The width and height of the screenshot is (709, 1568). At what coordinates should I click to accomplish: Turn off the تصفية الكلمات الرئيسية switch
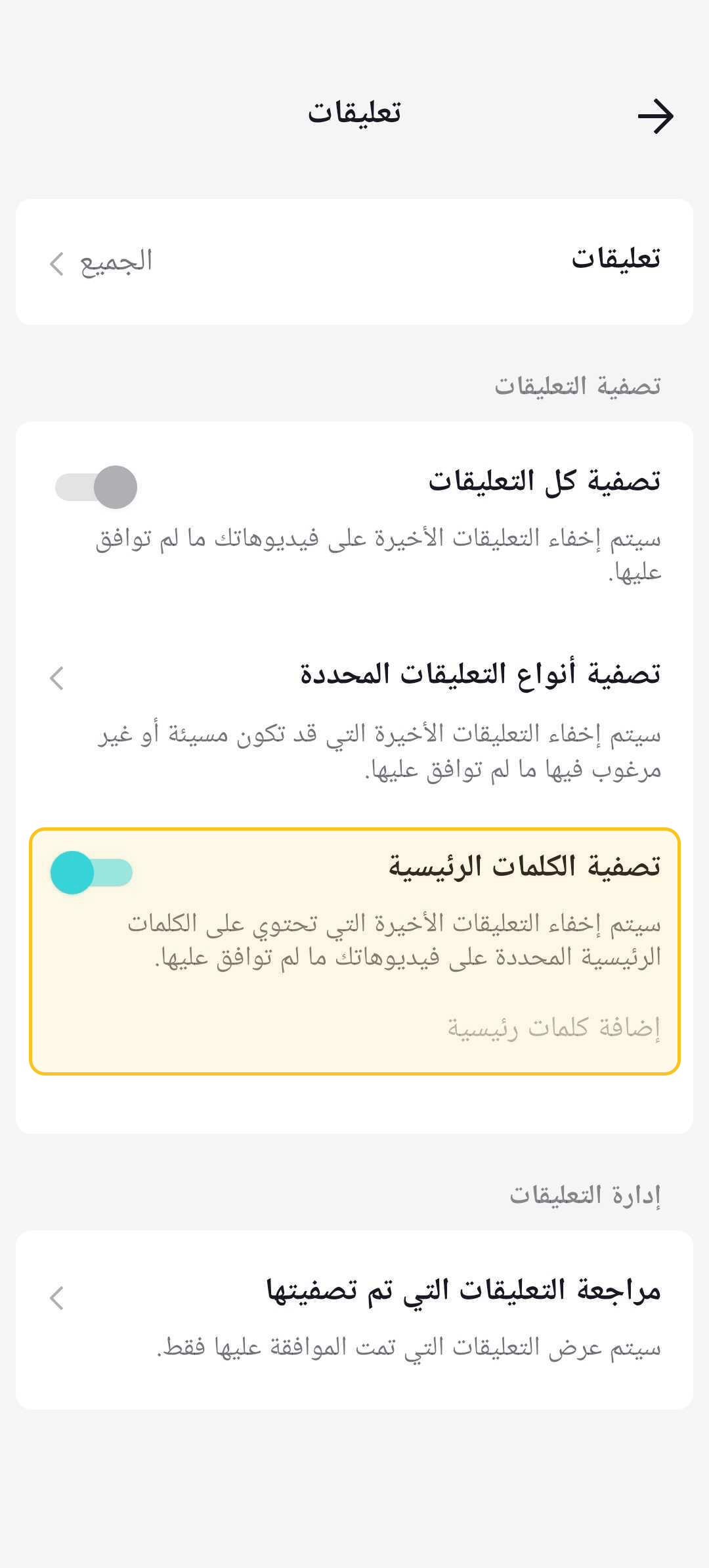click(92, 873)
